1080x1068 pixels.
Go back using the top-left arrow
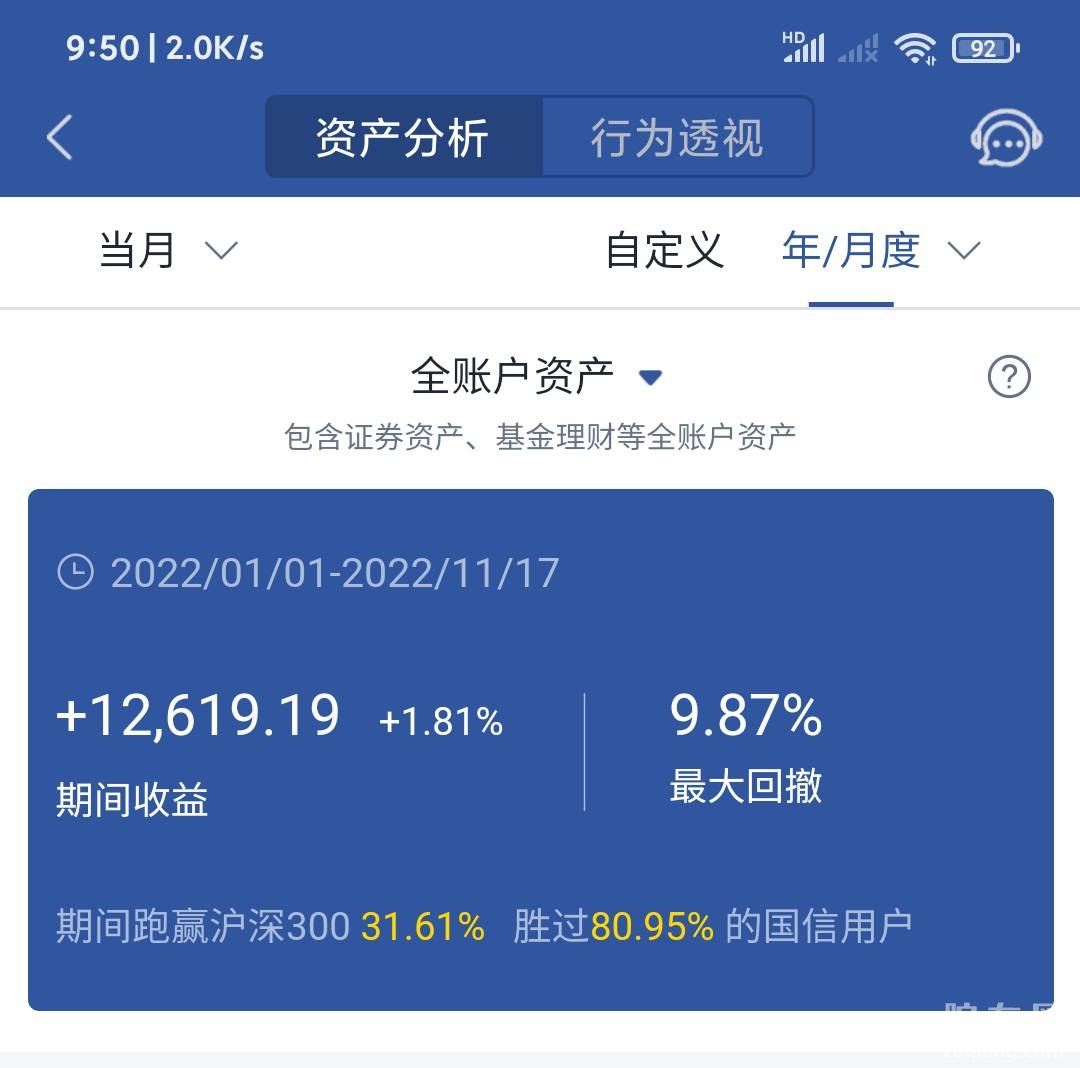pyautogui.click(x=60, y=138)
